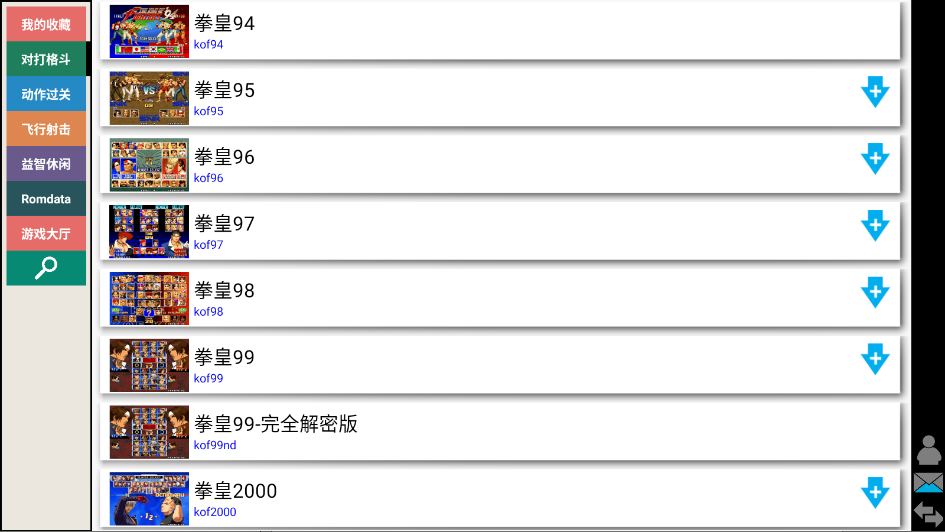Tap the left-right arrows switch icon
Viewport: 945px width, 532px height.
click(x=928, y=514)
